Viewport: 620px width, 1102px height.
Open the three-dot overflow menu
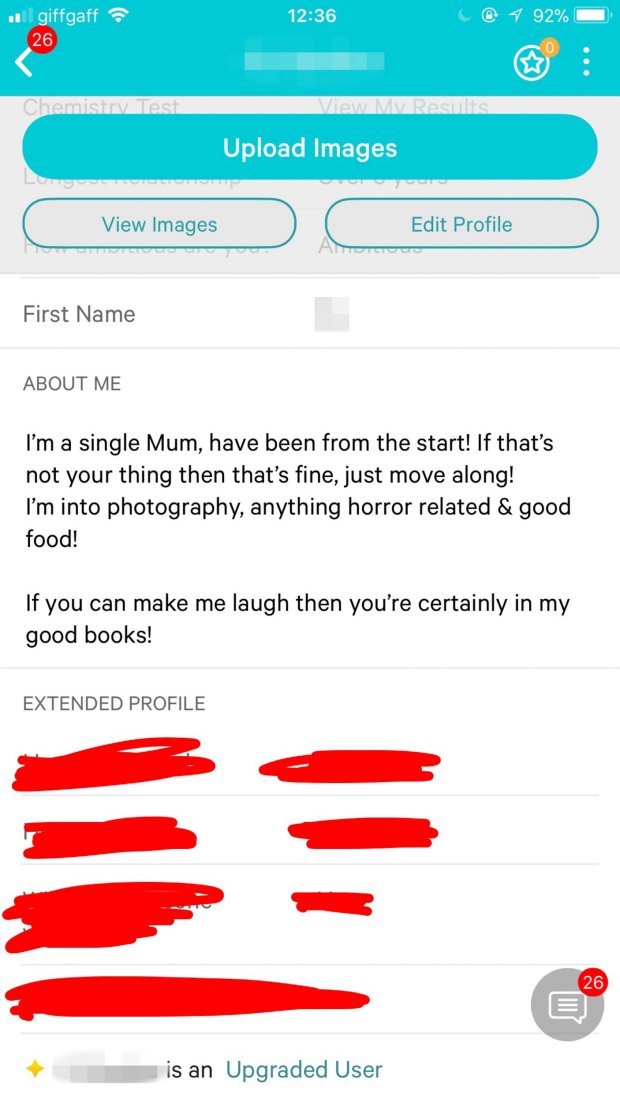coord(586,62)
